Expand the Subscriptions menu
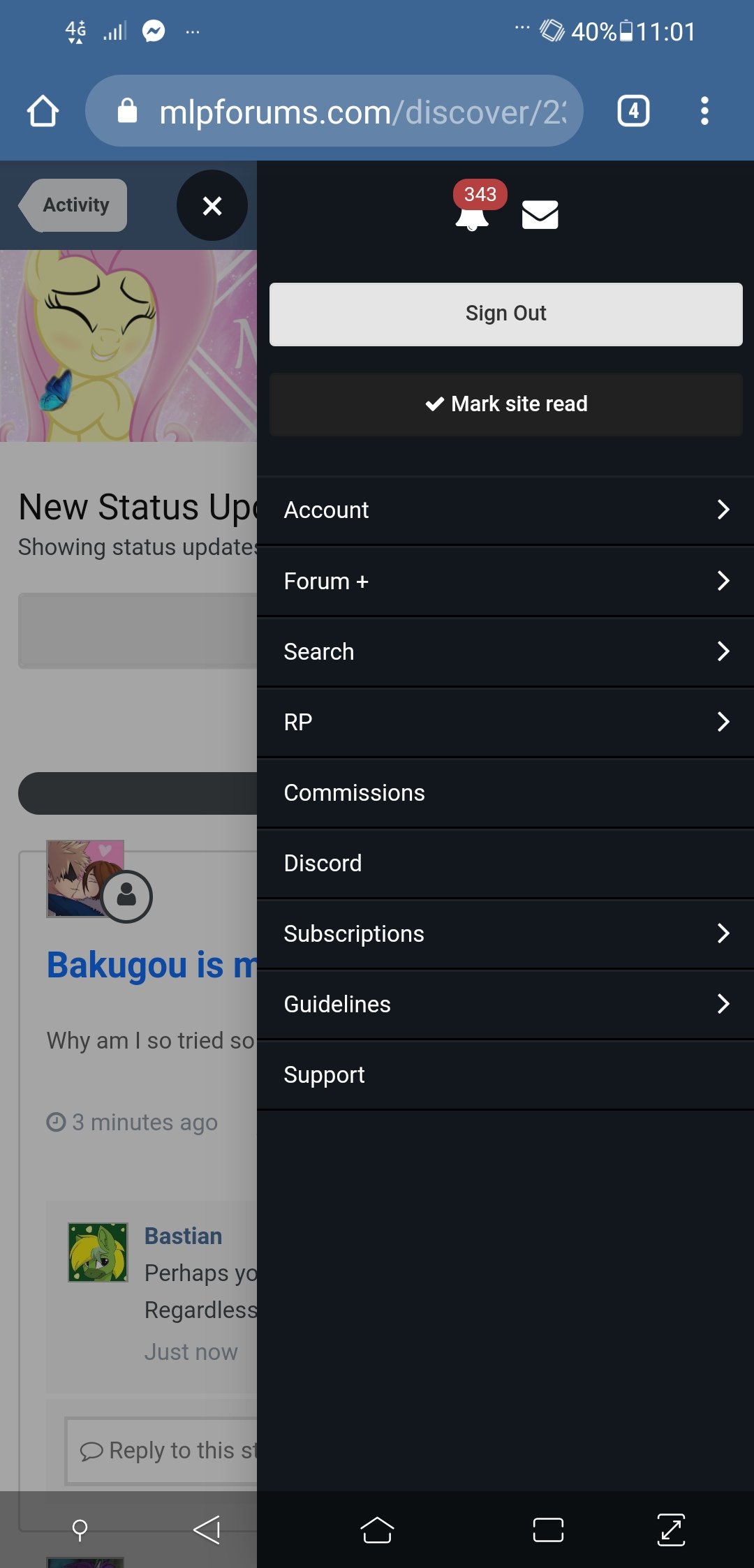 [505, 933]
